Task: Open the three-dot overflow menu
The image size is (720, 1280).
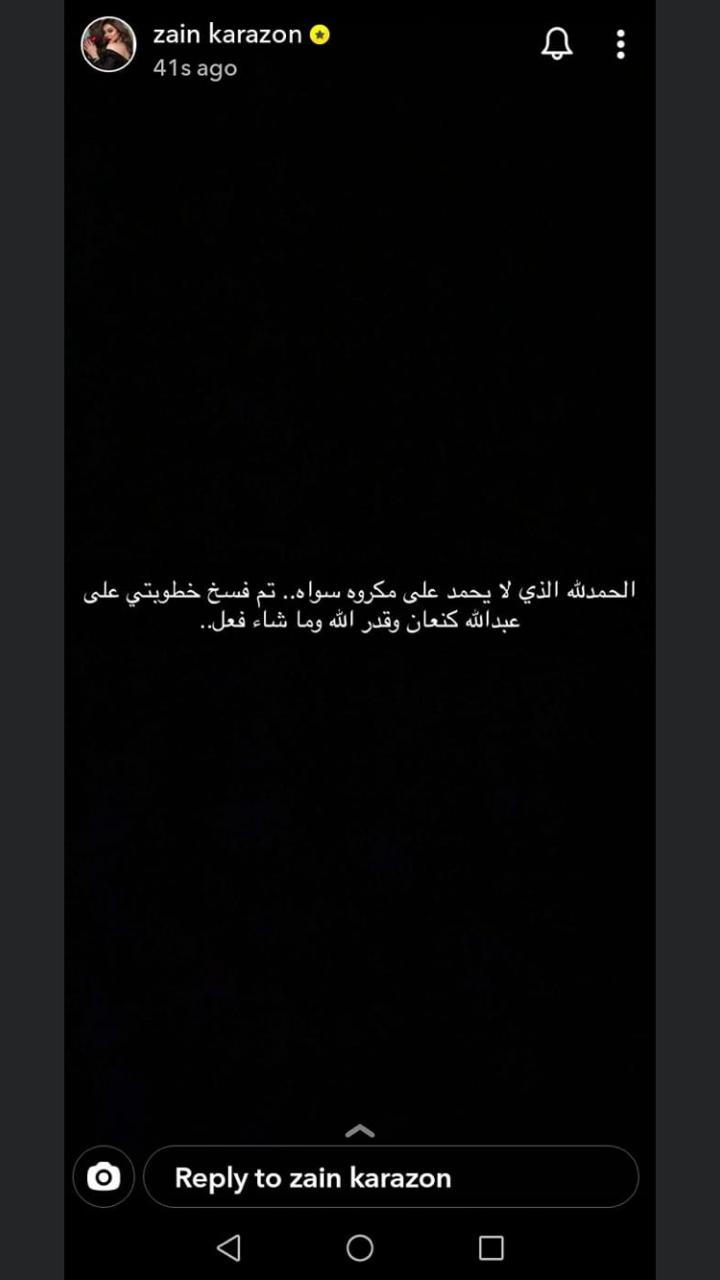Action: (x=621, y=44)
